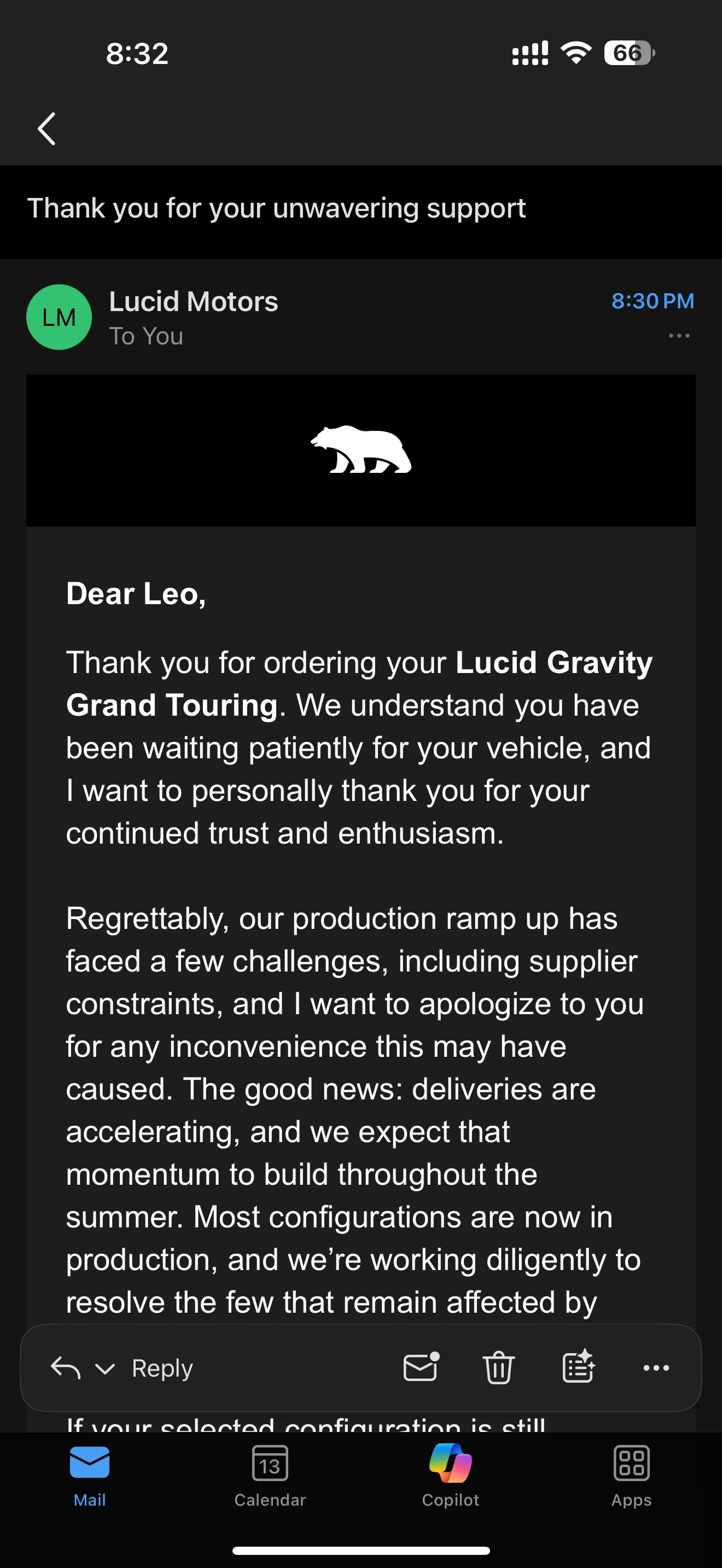Go back to the inbox
This screenshot has height=1568, width=722.
(x=47, y=128)
